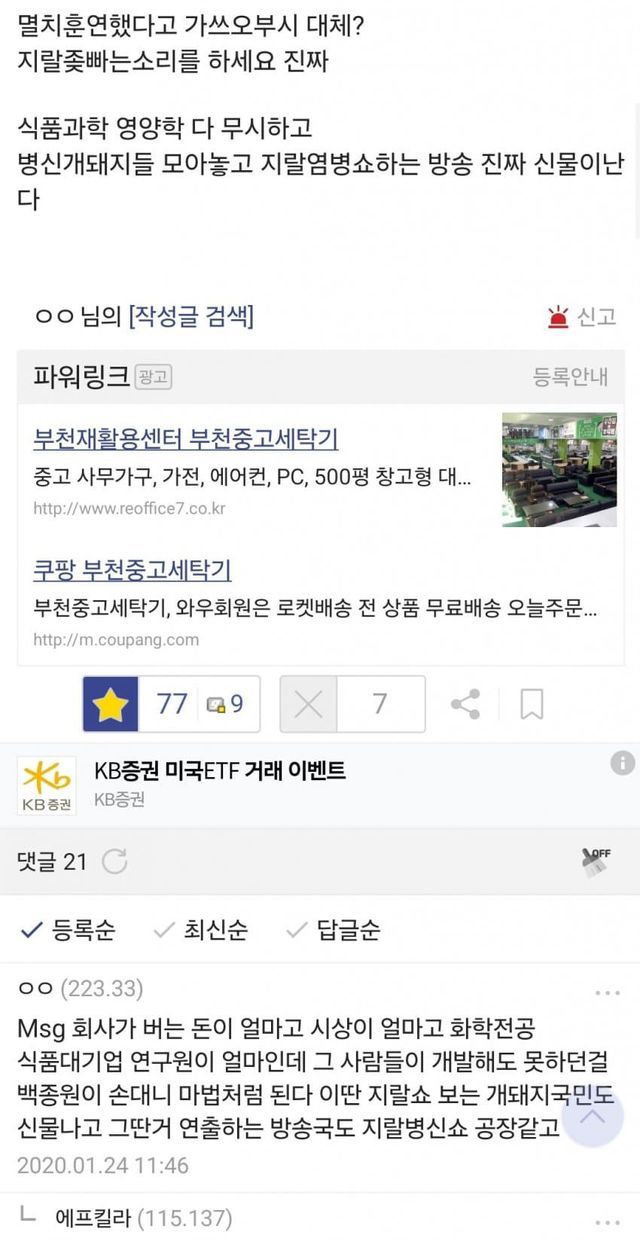Toggle the comment cleaner OFF brush icon
The height and width of the screenshot is (1241, 640).
click(x=596, y=862)
